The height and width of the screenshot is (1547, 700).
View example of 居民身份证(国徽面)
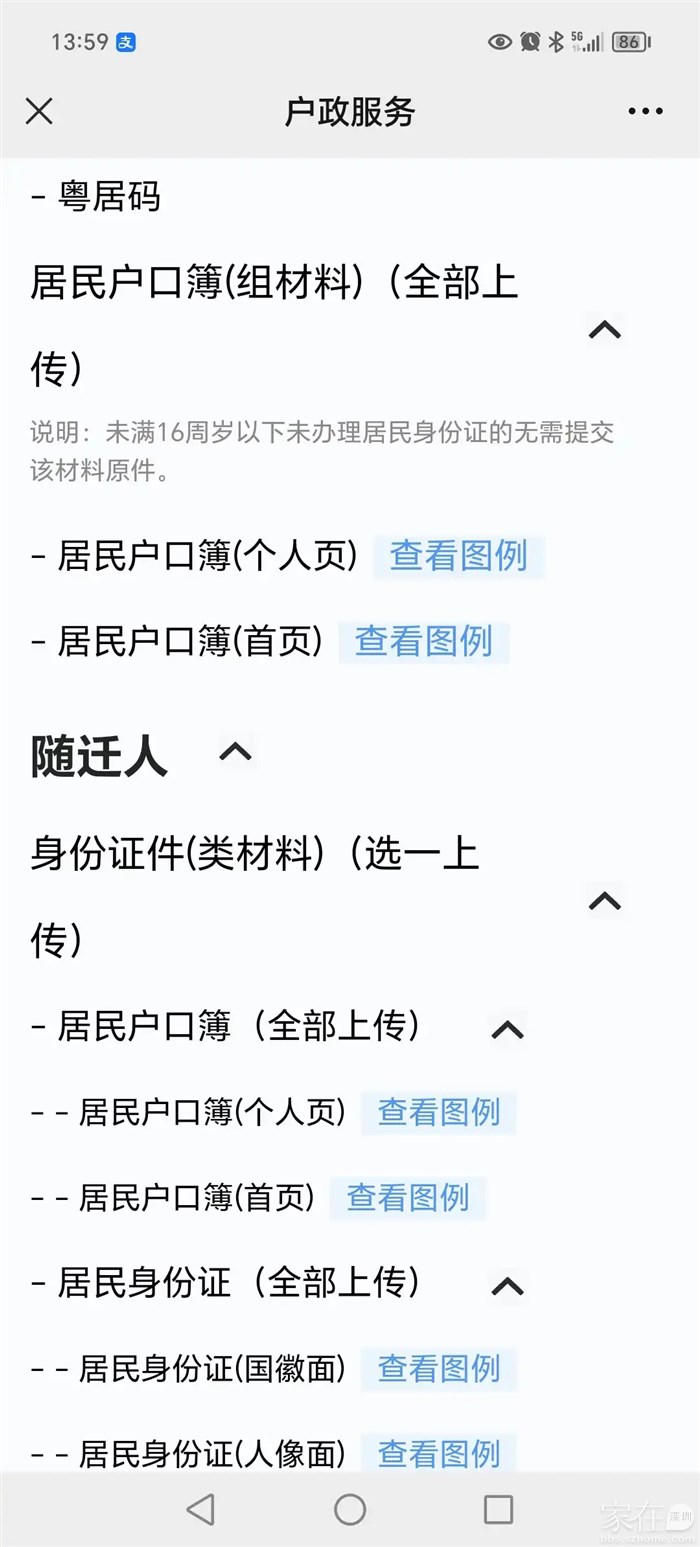pos(438,1369)
